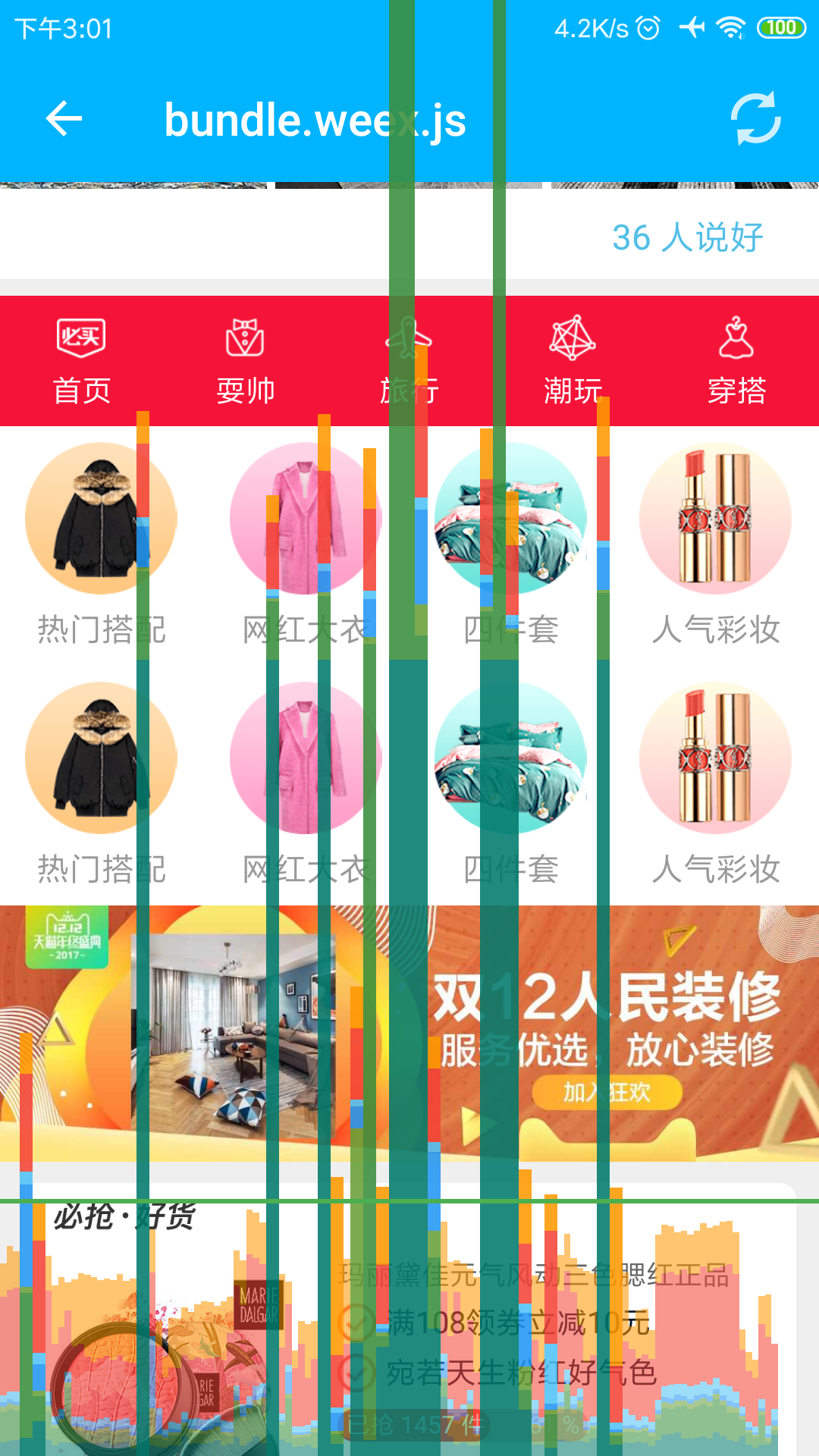Switch to the 穿搭 tab
Viewport: 819px width, 1456px height.
tap(737, 362)
